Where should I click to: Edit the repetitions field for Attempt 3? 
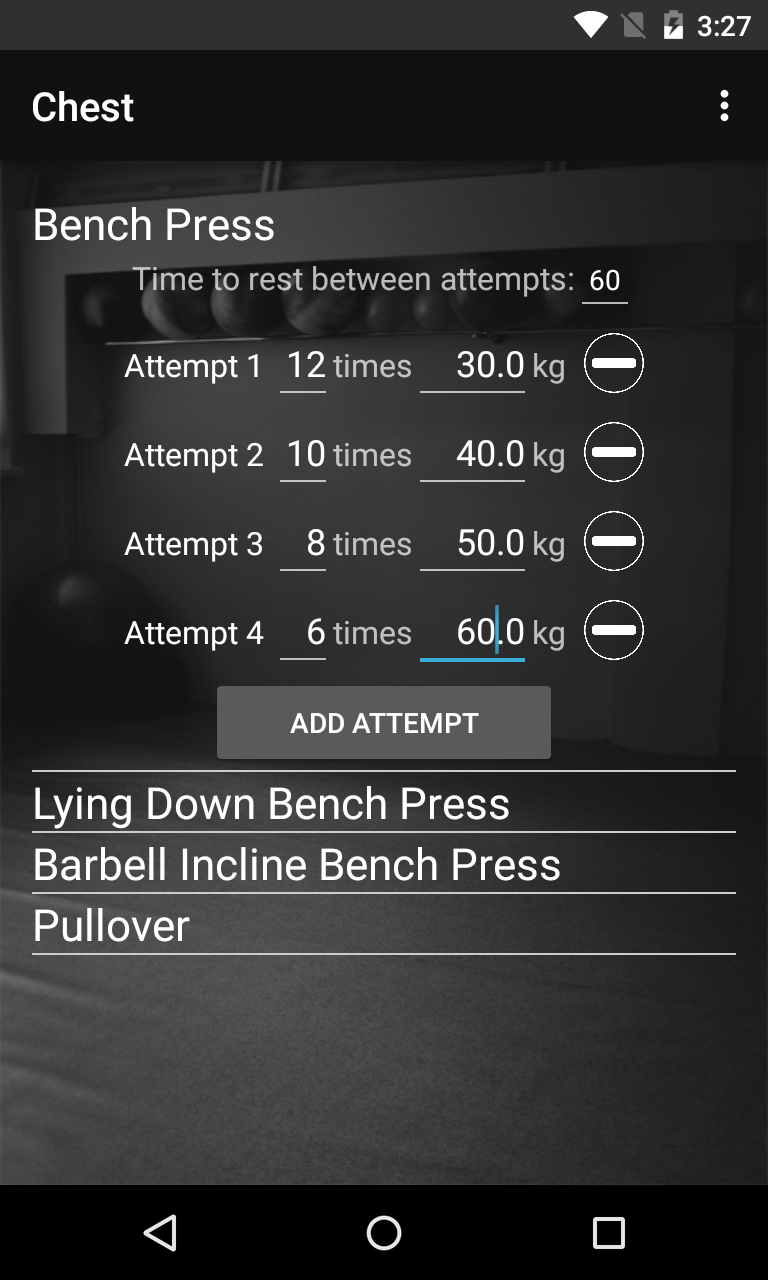303,543
